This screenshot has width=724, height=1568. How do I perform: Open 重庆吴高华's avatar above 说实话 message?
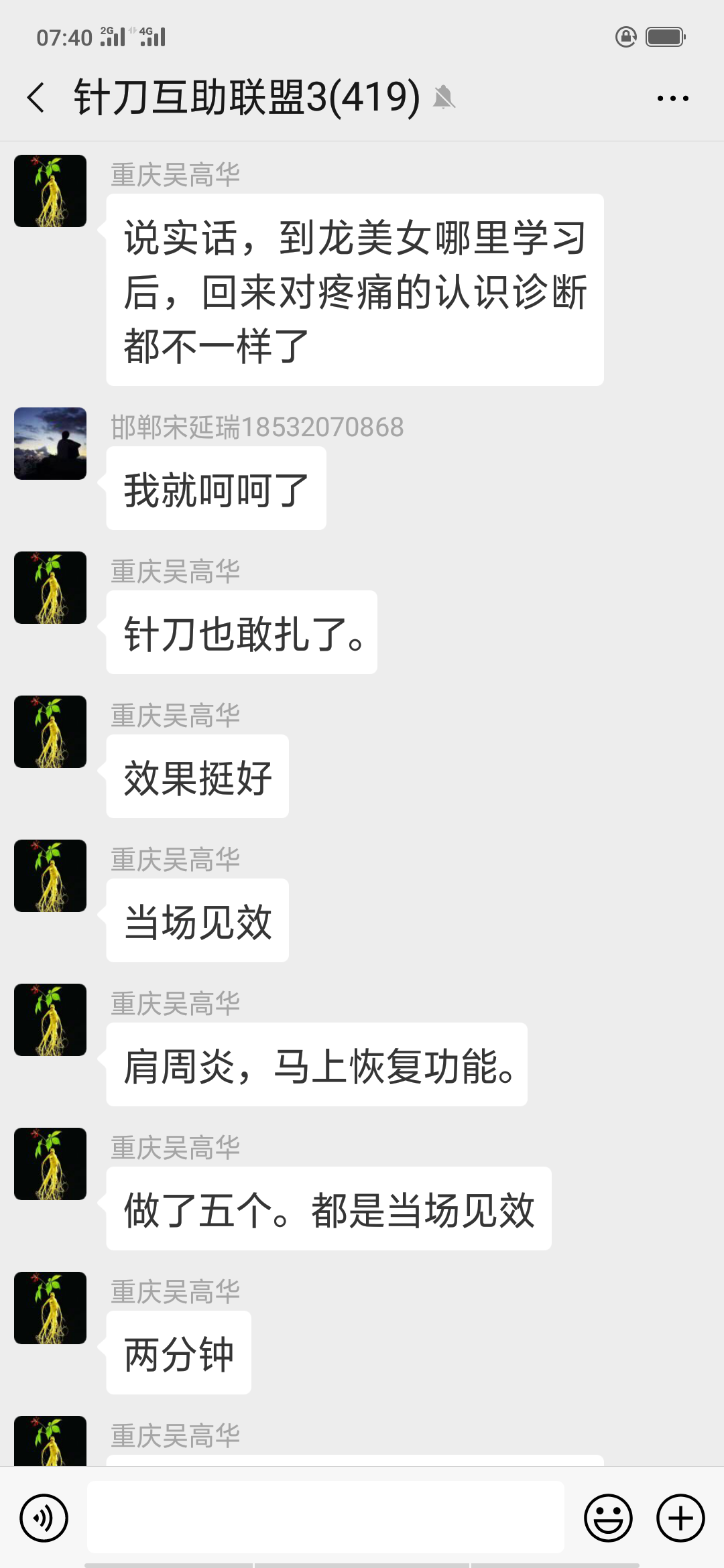click(x=50, y=191)
